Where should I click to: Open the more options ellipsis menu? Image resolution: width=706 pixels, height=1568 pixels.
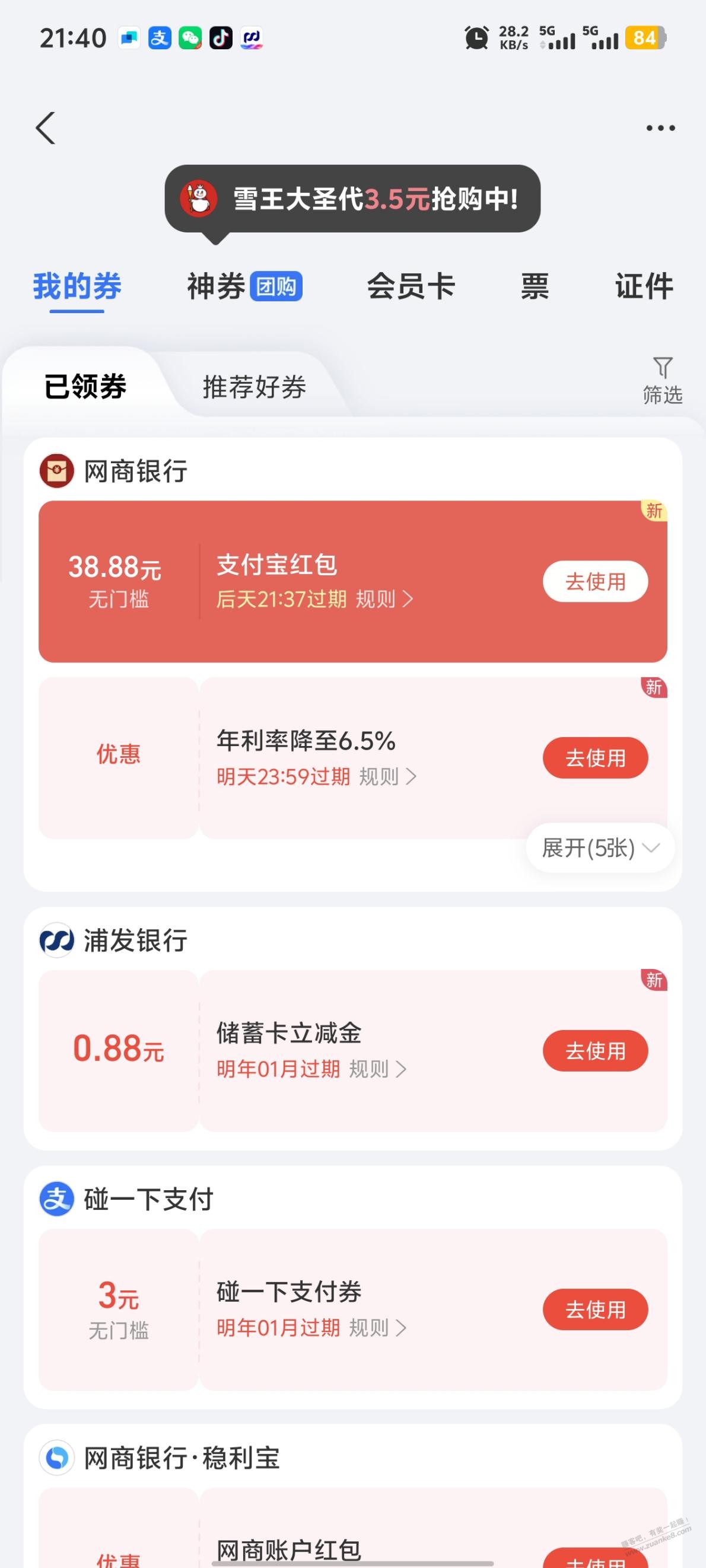[x=660, y=128]
